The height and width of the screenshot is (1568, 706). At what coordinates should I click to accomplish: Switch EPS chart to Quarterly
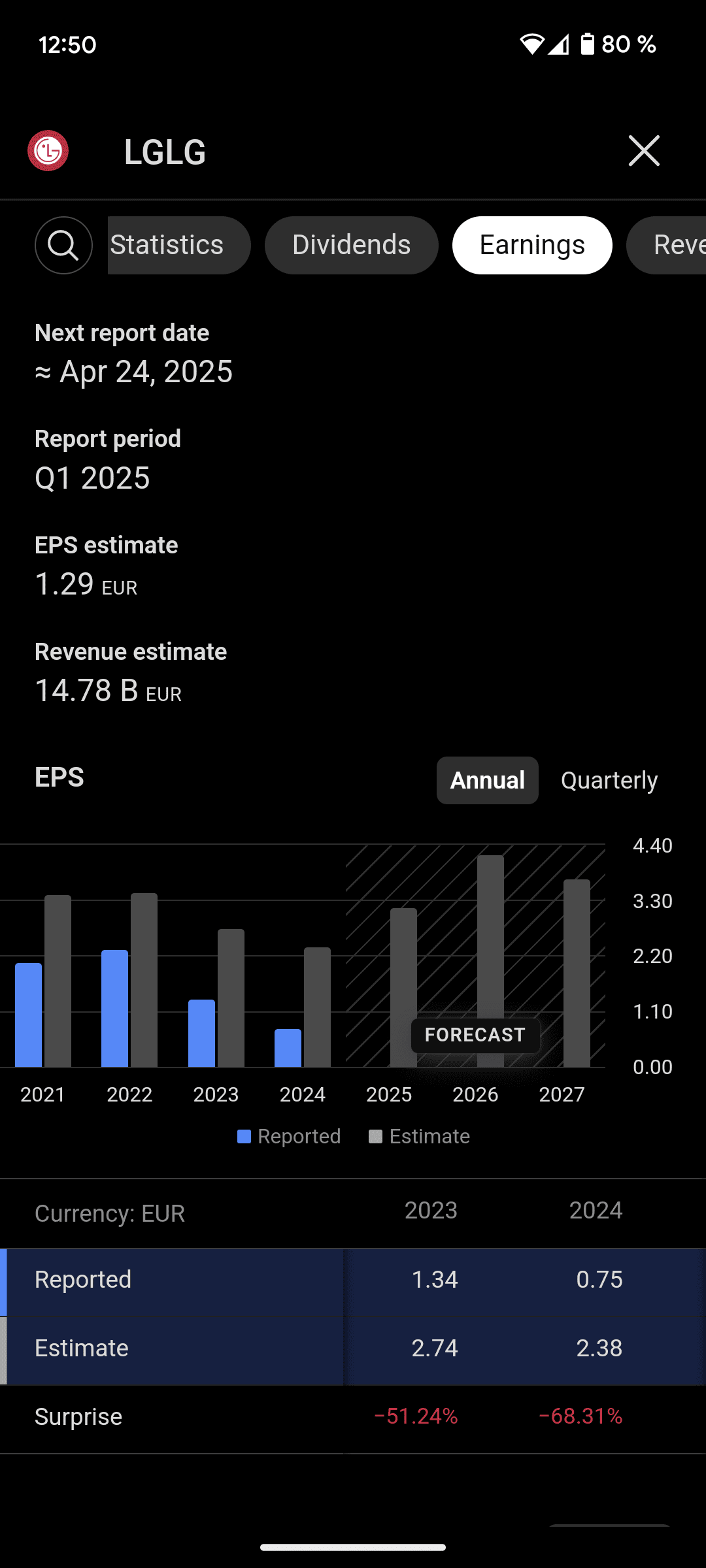click(609, 780)
